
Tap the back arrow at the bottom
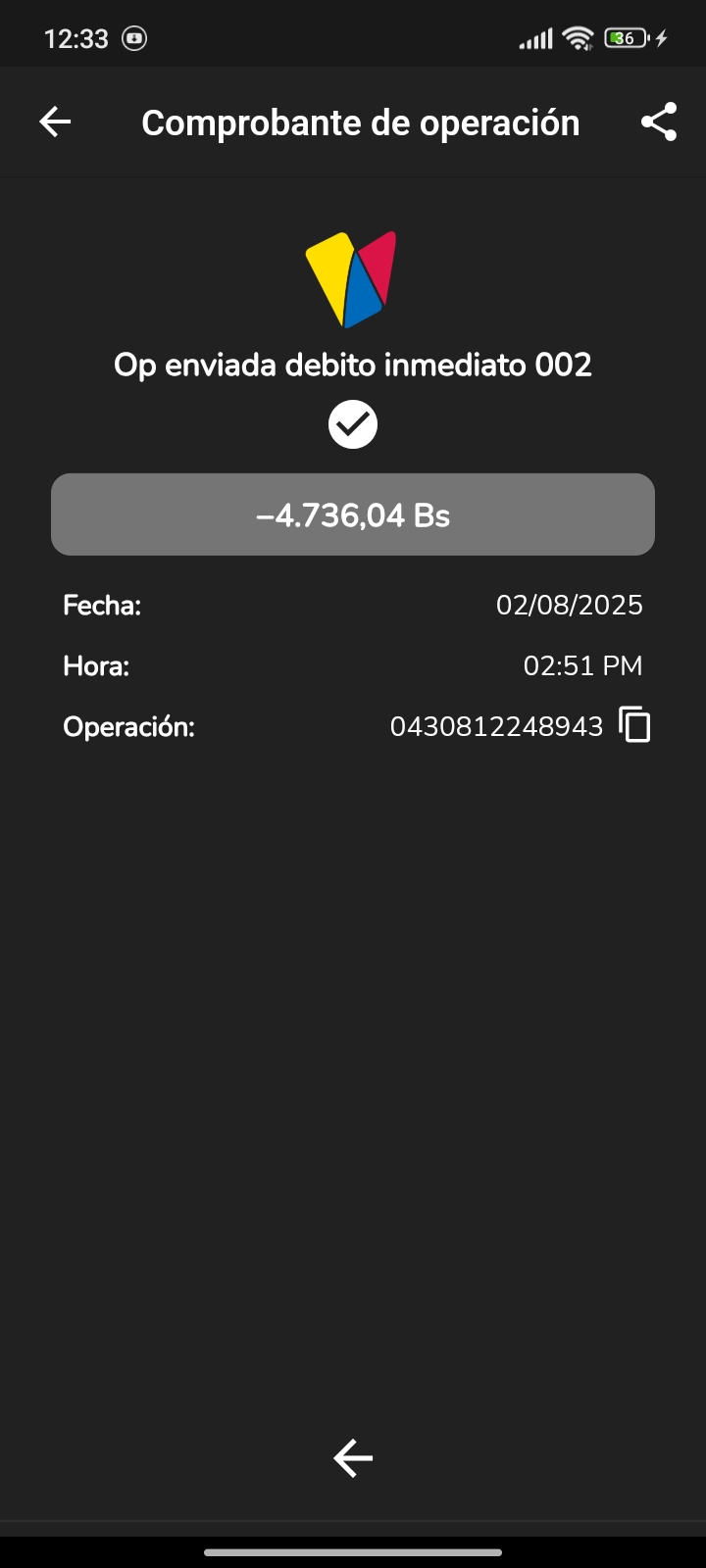(353, 1458)
